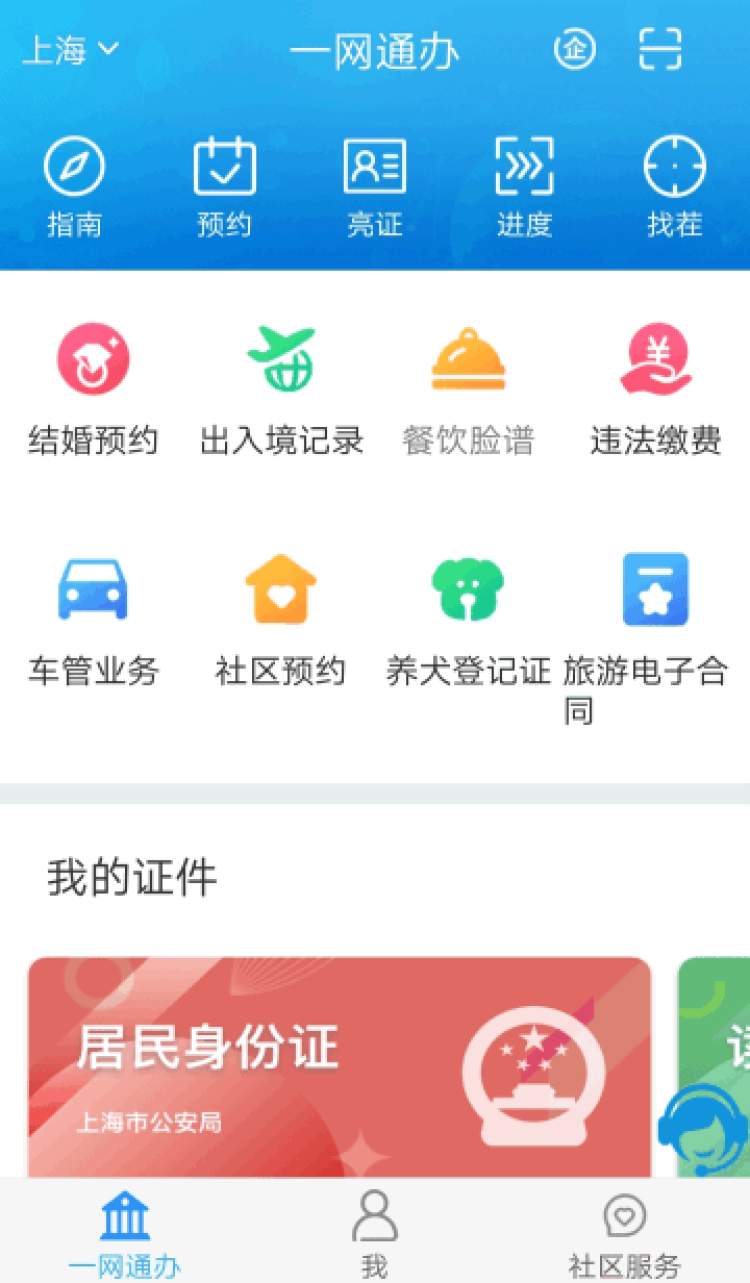Open 找茬 feedback shortcut
This screenshot has width=750, height=1283.
(x=674, y=187)
